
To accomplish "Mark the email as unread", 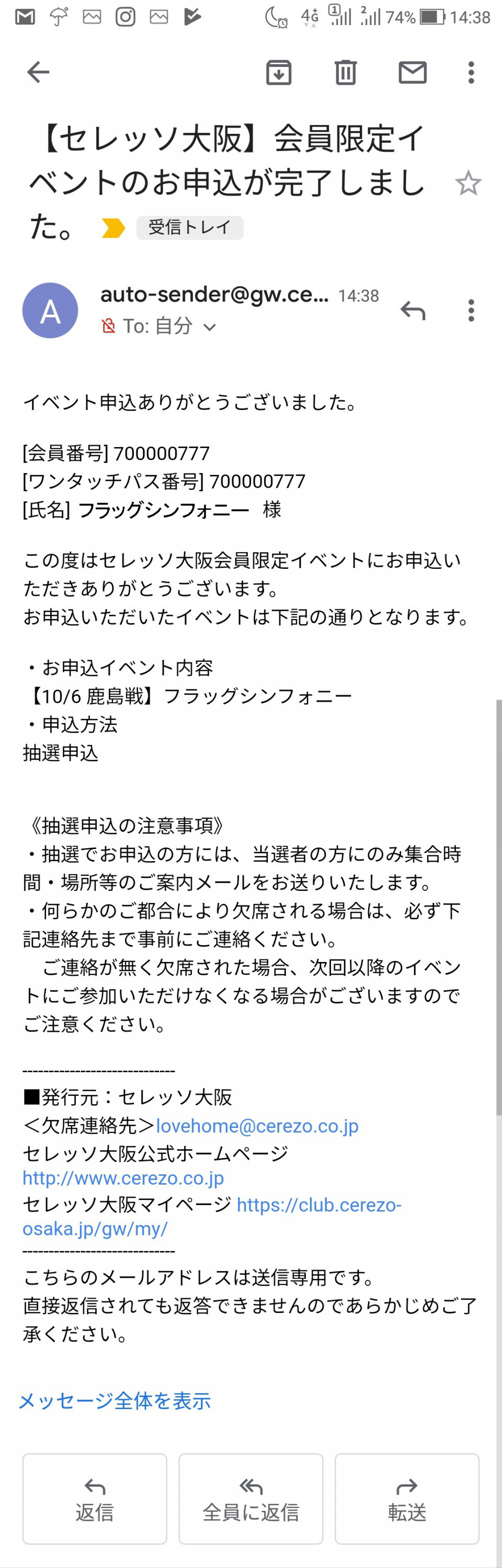I will coord(412,73).
